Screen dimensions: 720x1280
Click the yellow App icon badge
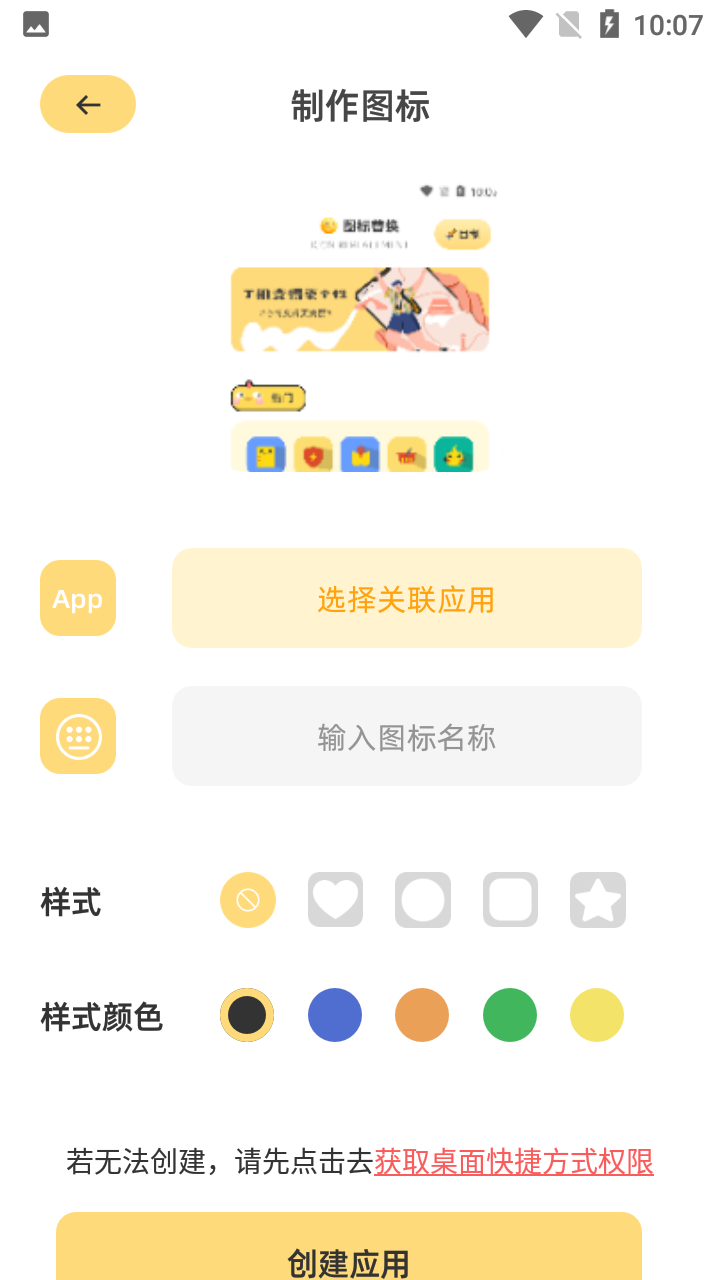(77, 597)
